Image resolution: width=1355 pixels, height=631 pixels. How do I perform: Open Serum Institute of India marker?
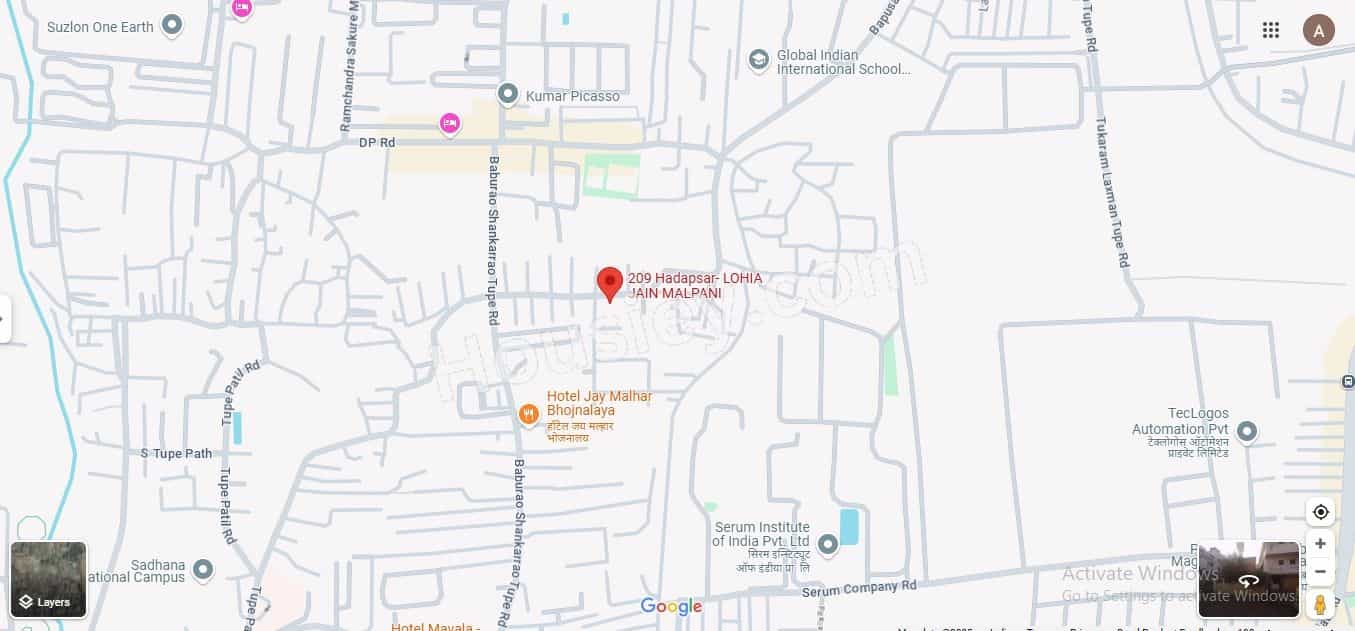coord(828,545)
